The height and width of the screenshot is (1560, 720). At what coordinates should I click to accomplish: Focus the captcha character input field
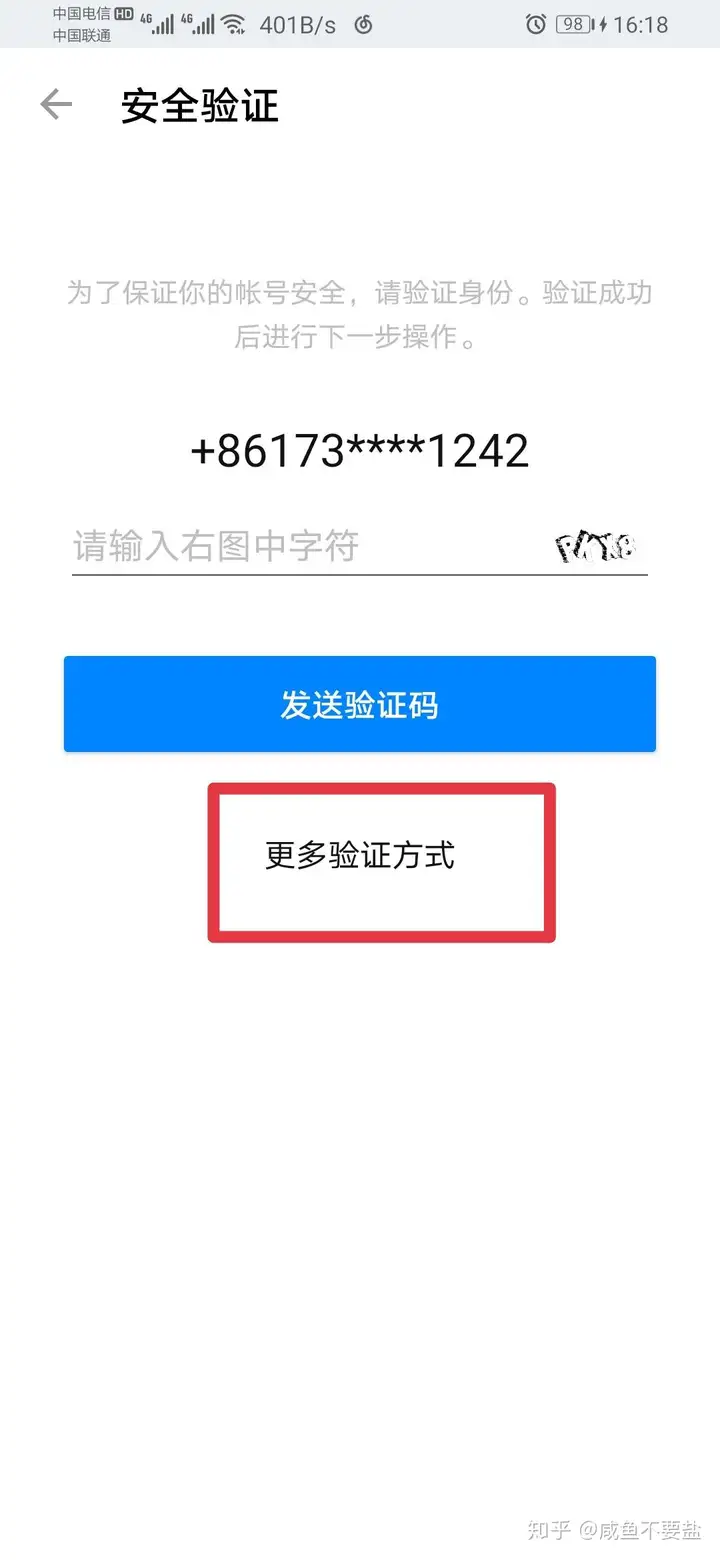(300, 547)
